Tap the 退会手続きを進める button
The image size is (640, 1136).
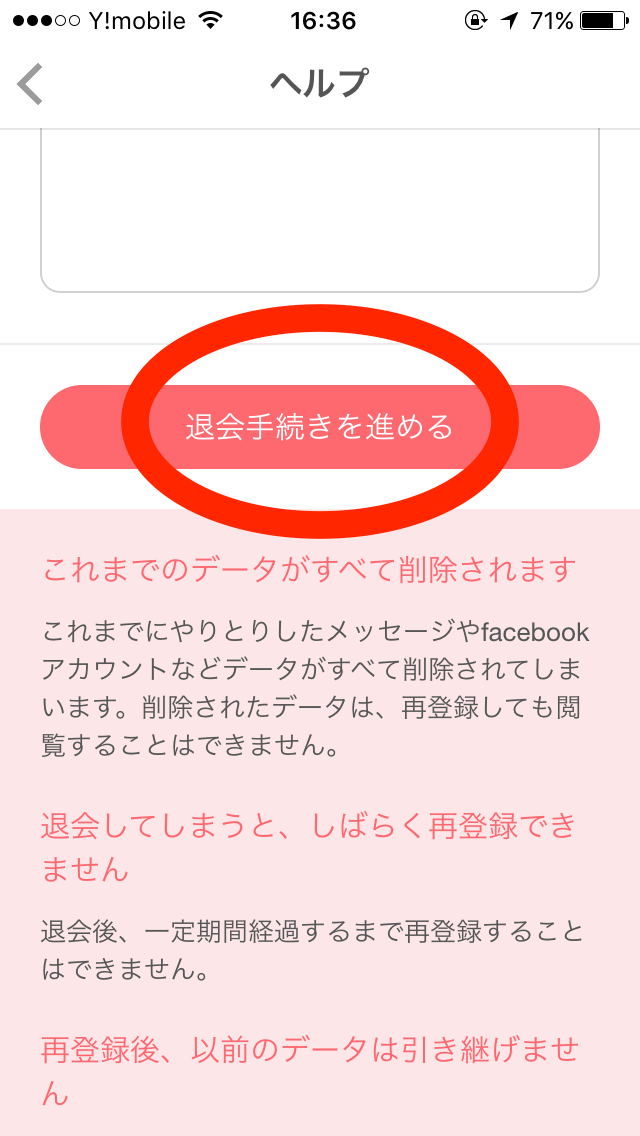[320, 427]
